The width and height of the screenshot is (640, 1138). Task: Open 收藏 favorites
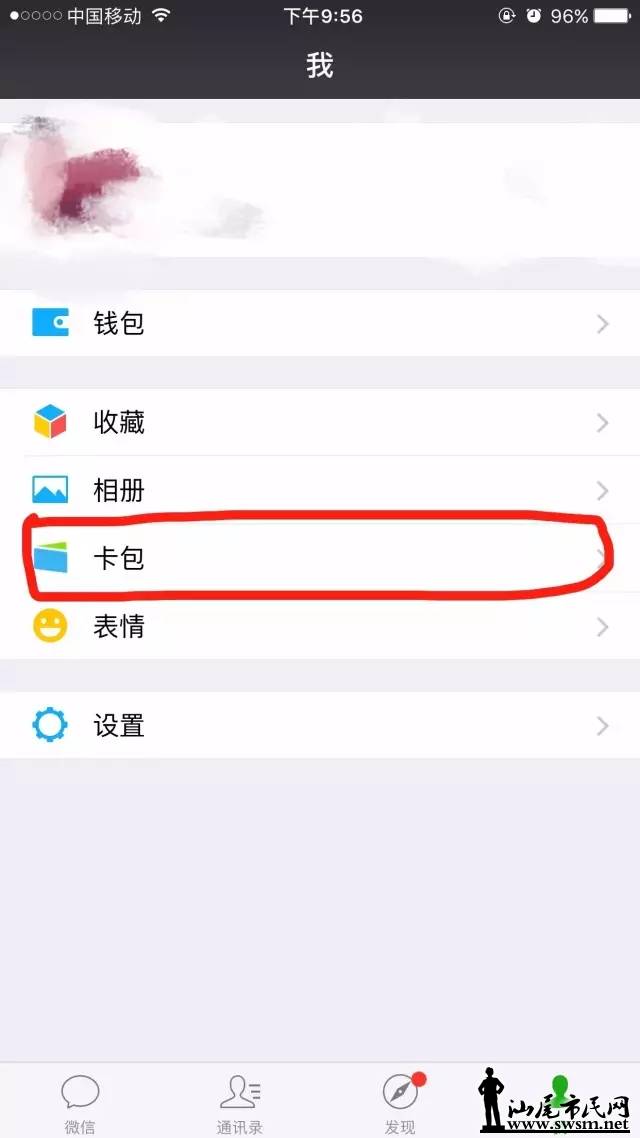(320, 422)
